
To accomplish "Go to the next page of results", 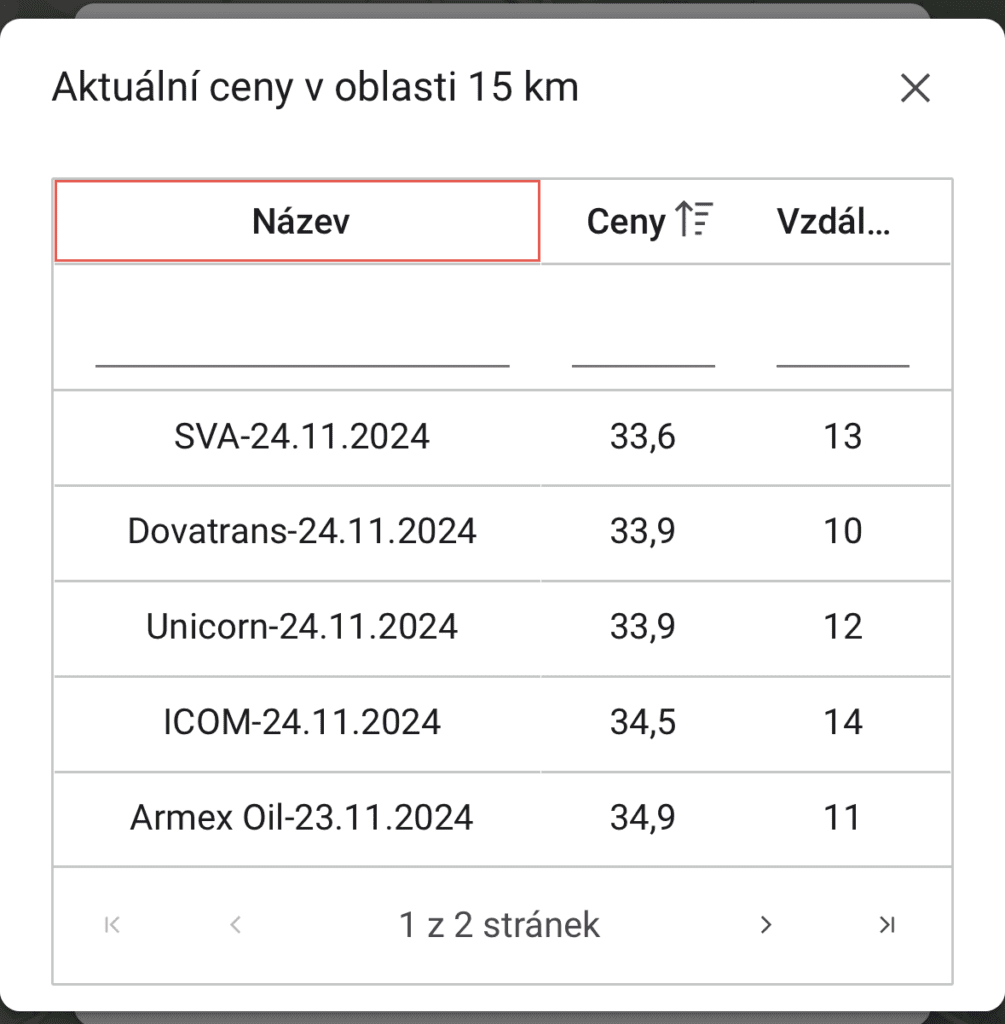I will (x=765, y=925).
